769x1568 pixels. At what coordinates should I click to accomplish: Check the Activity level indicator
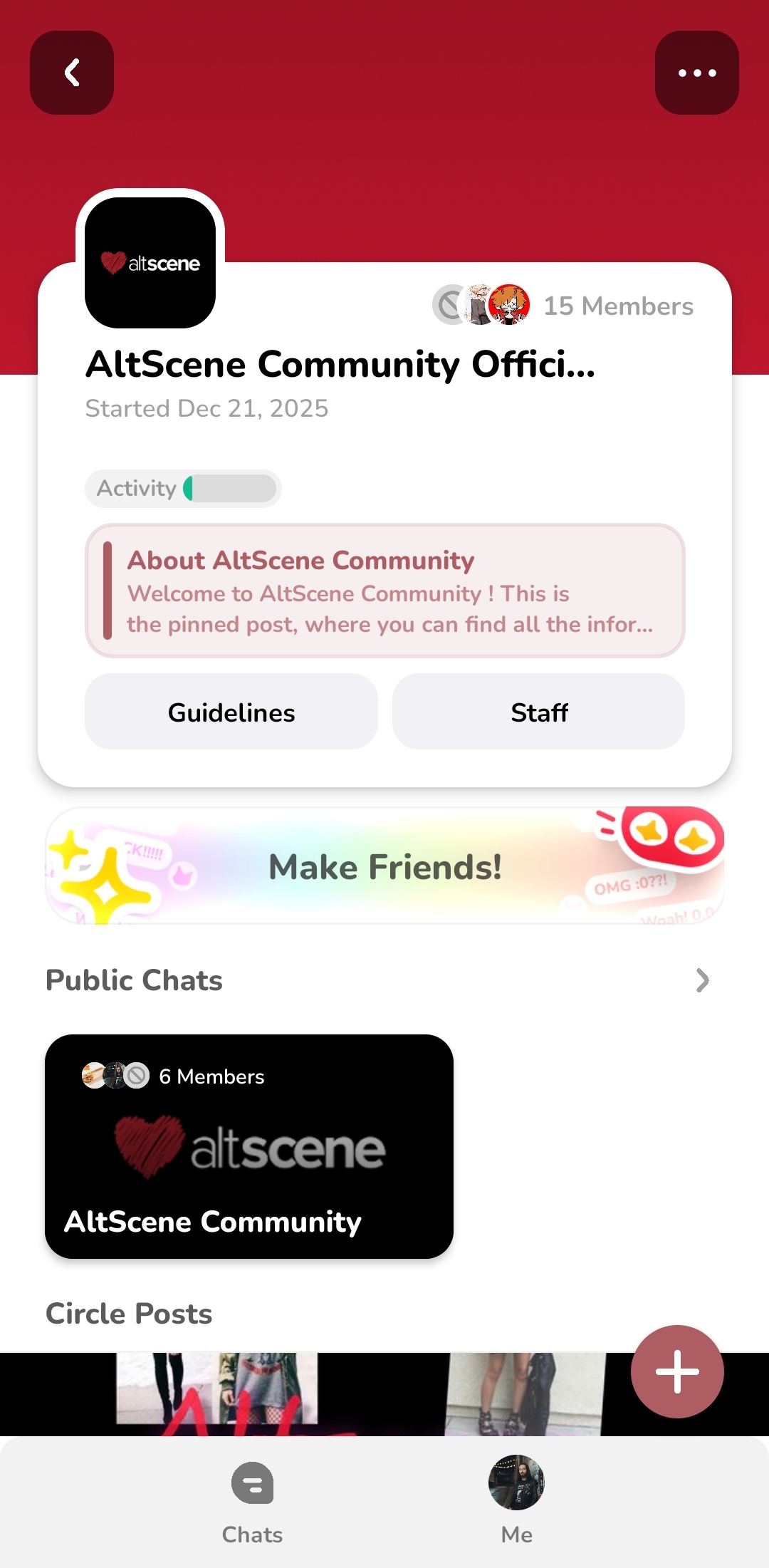(183, 489)
